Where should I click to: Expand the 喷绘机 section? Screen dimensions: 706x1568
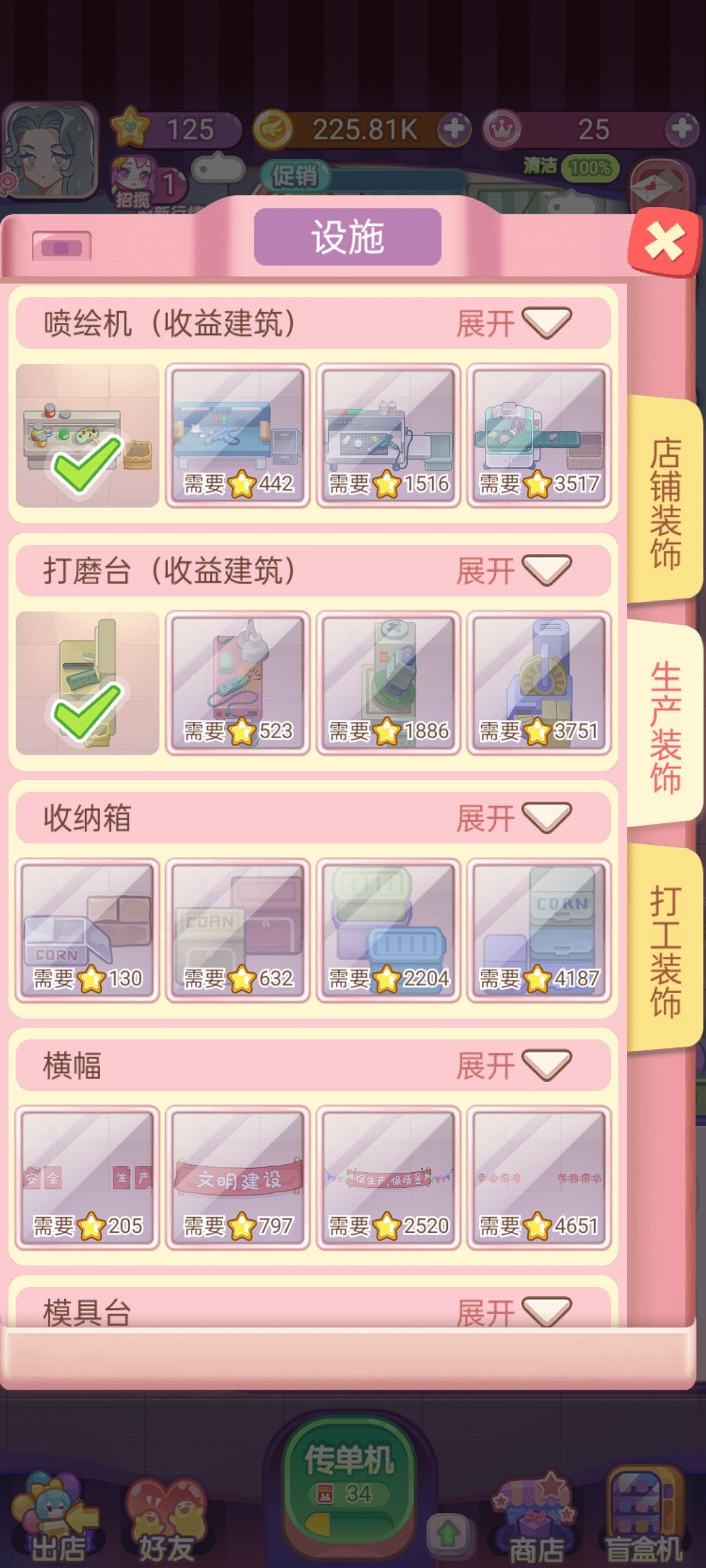click(514, 323)
